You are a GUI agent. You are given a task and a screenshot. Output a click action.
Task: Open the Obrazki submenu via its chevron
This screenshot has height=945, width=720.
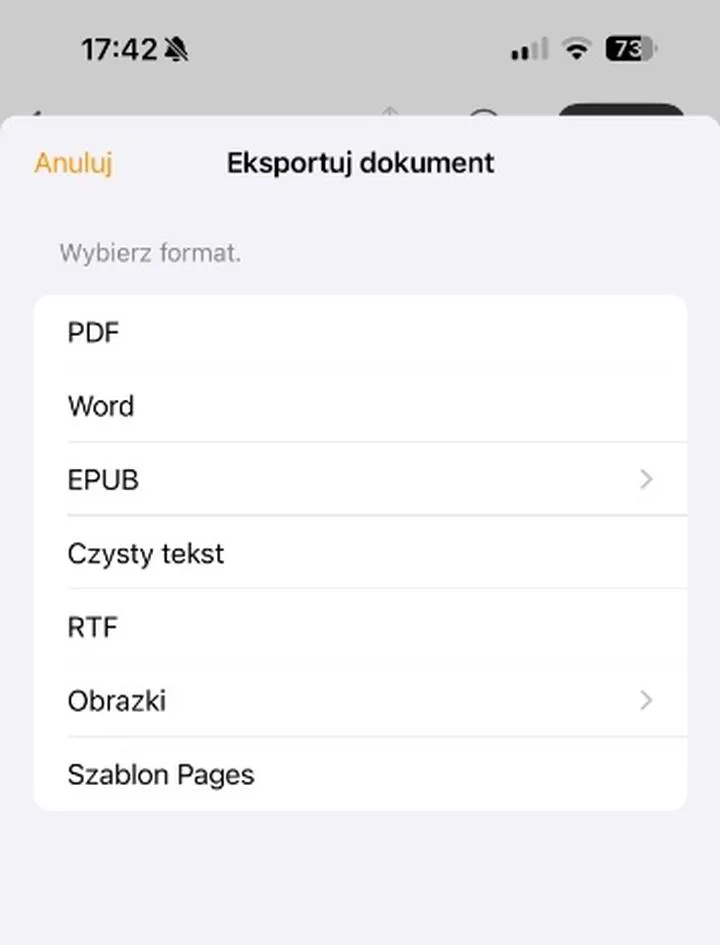645,701
